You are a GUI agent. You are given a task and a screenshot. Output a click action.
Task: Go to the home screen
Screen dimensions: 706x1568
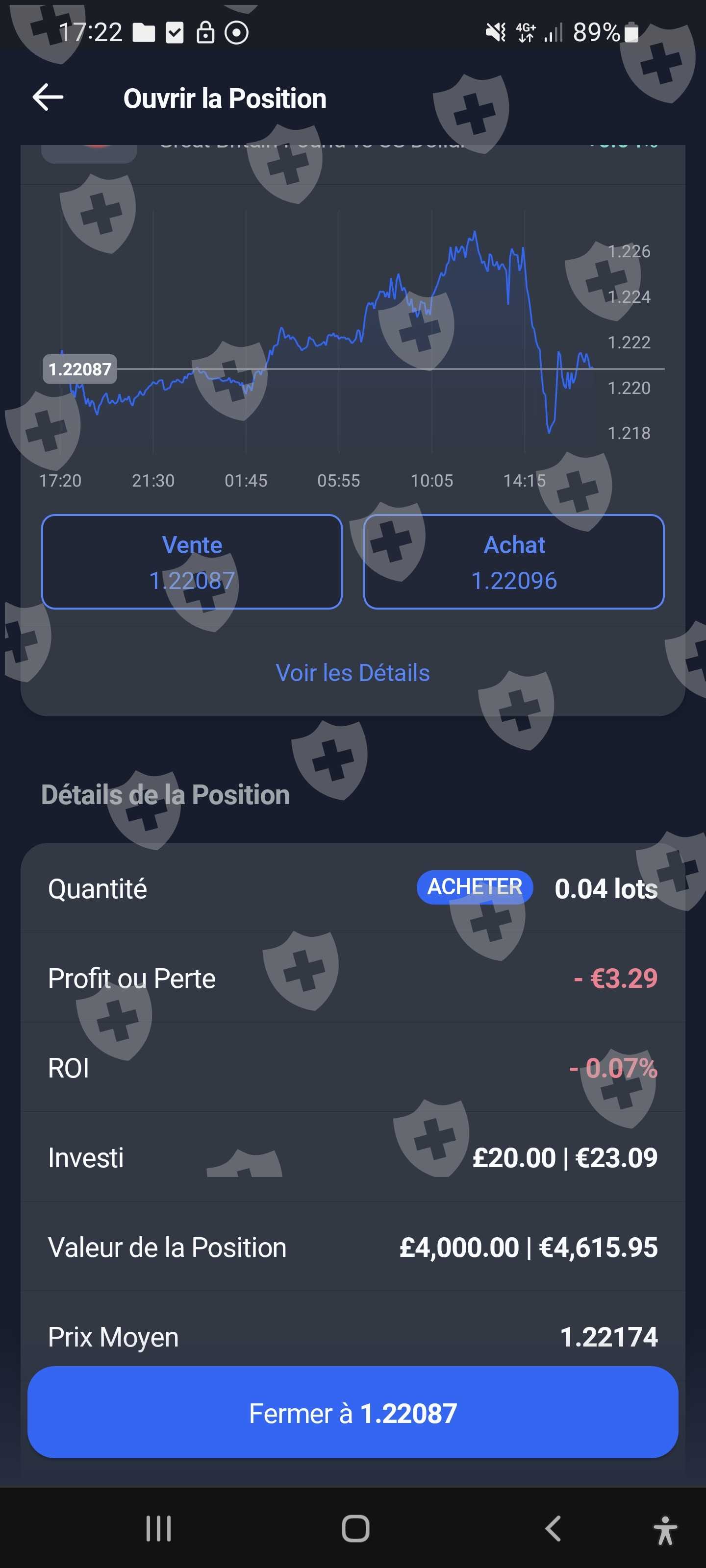[355, 1528]
